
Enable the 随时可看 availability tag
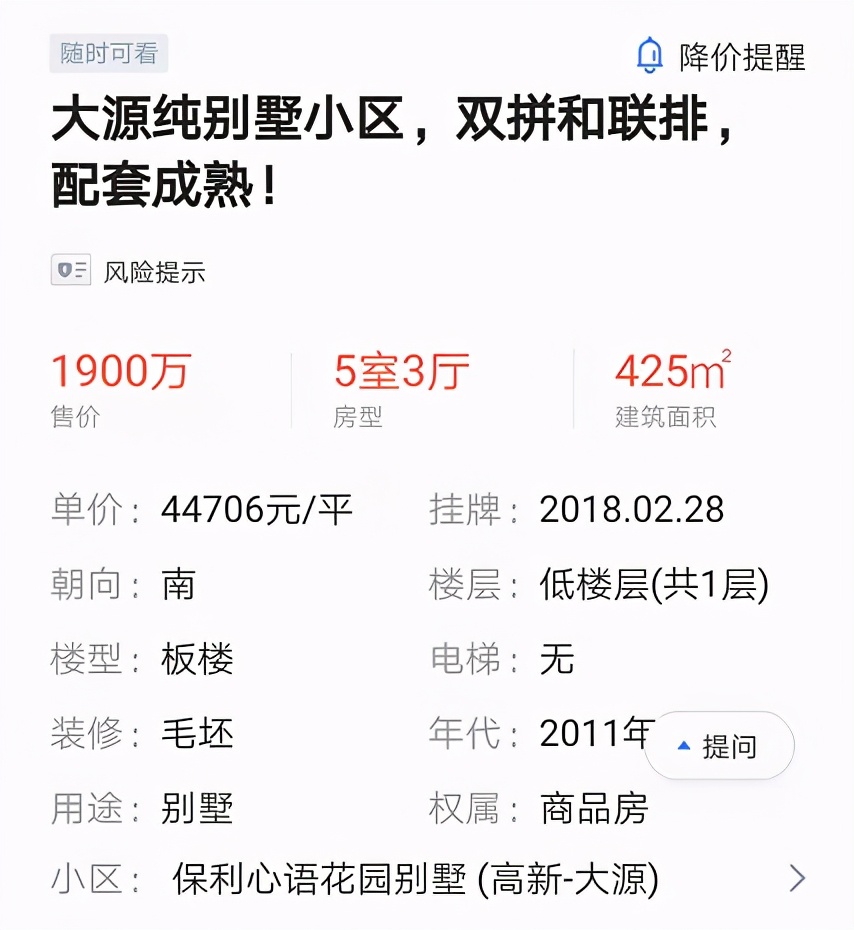tap(108, 55)
